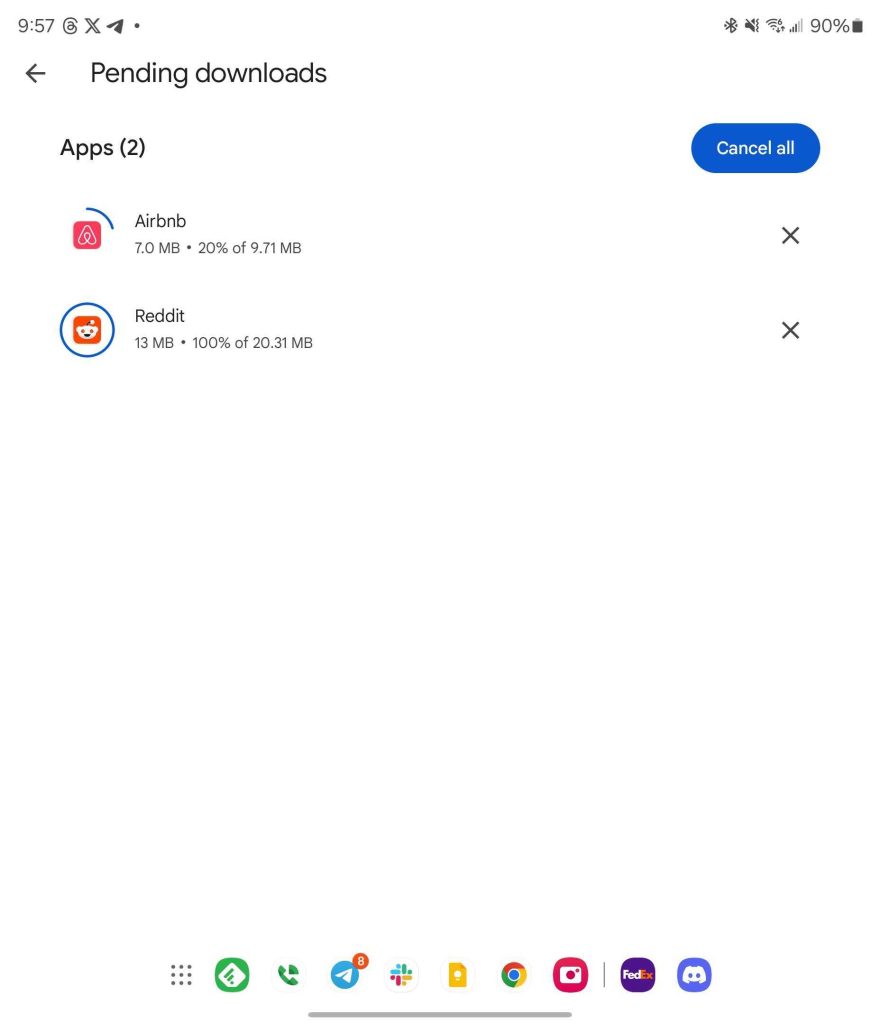
Task: Launch Feedly from the taskbar
Action: tap(232, 975)
